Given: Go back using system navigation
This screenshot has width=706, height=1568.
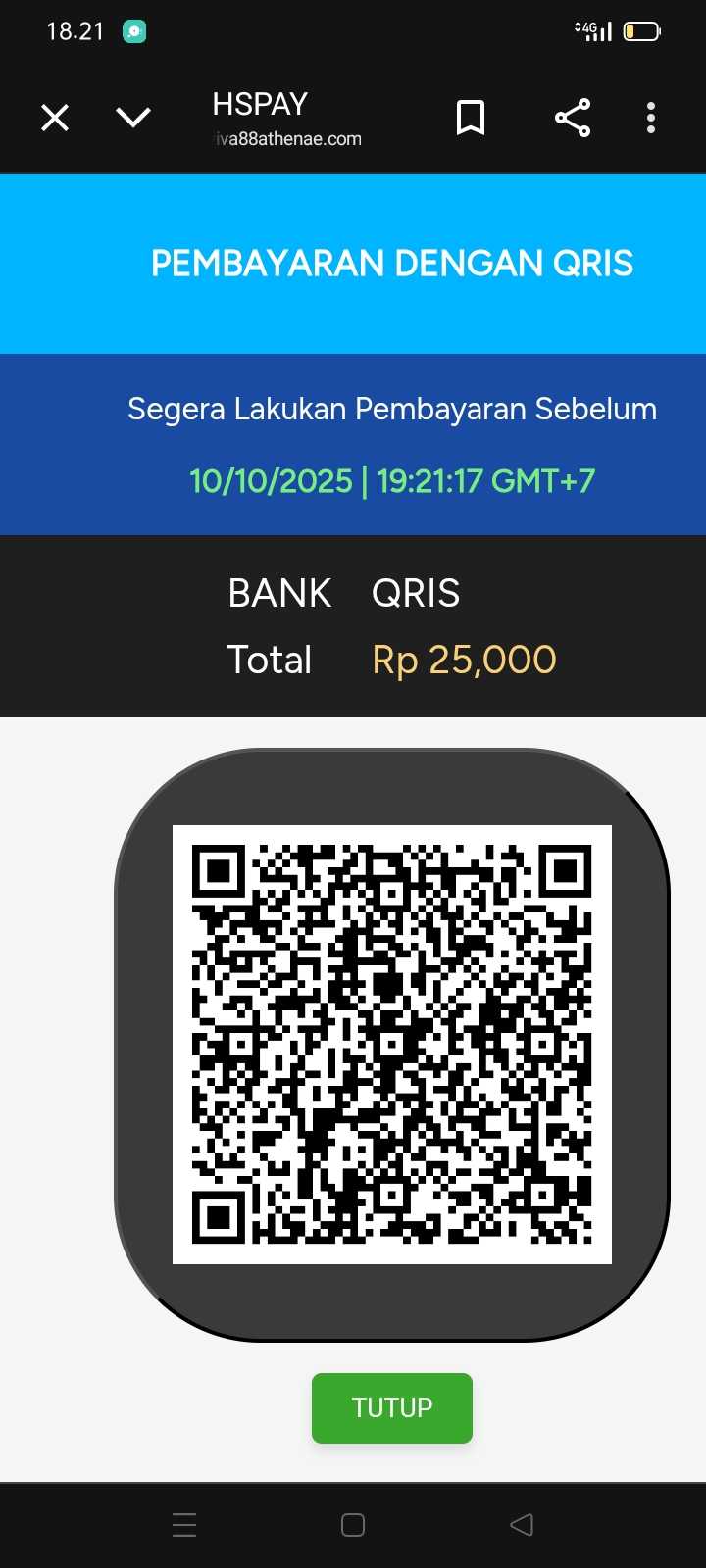Looking at the screenshot, I should pyautogui.click(x=522, y=1524).
